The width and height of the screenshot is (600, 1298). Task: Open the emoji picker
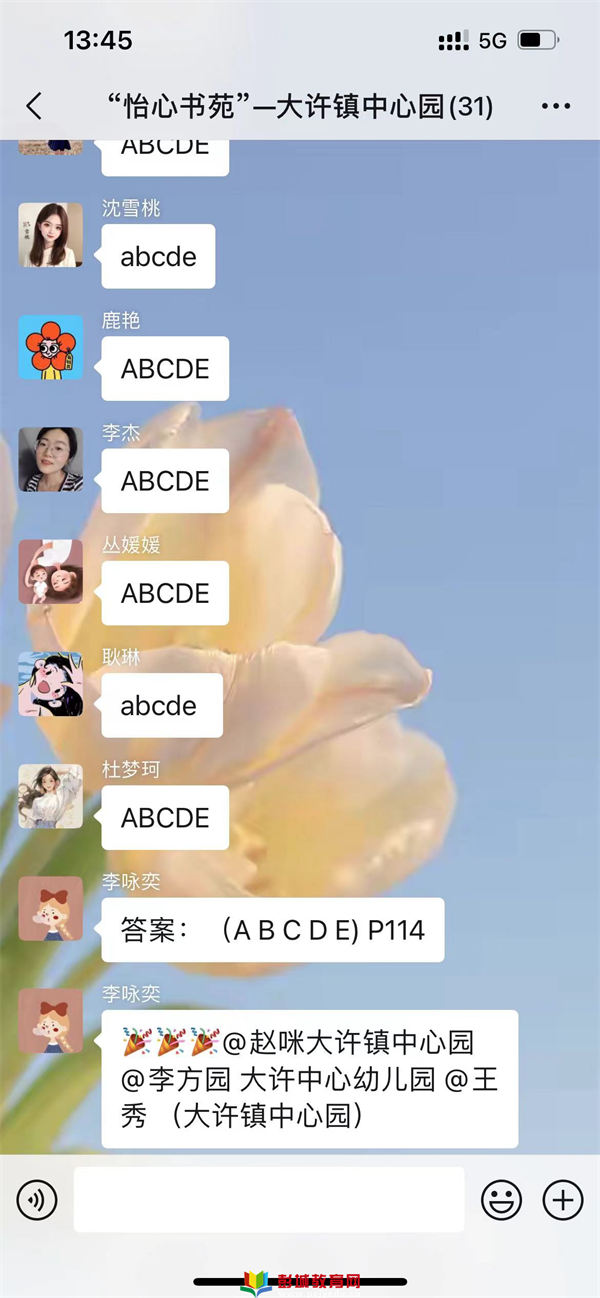tap(501, 1199)
